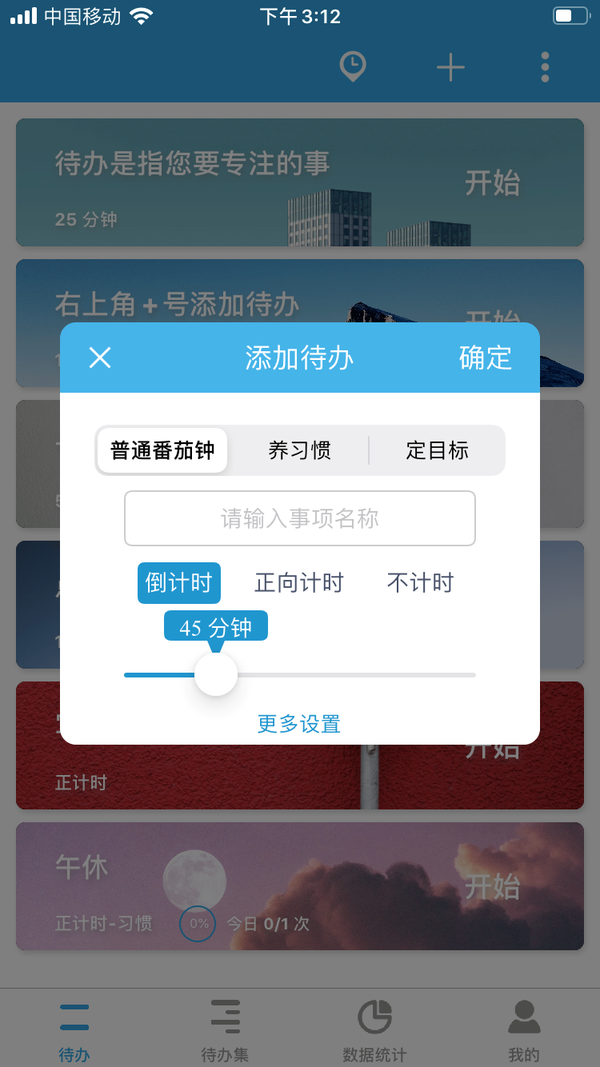600x1067 pixels.
Task: Confirm with the 确定 button
Action: coord(485,357)
